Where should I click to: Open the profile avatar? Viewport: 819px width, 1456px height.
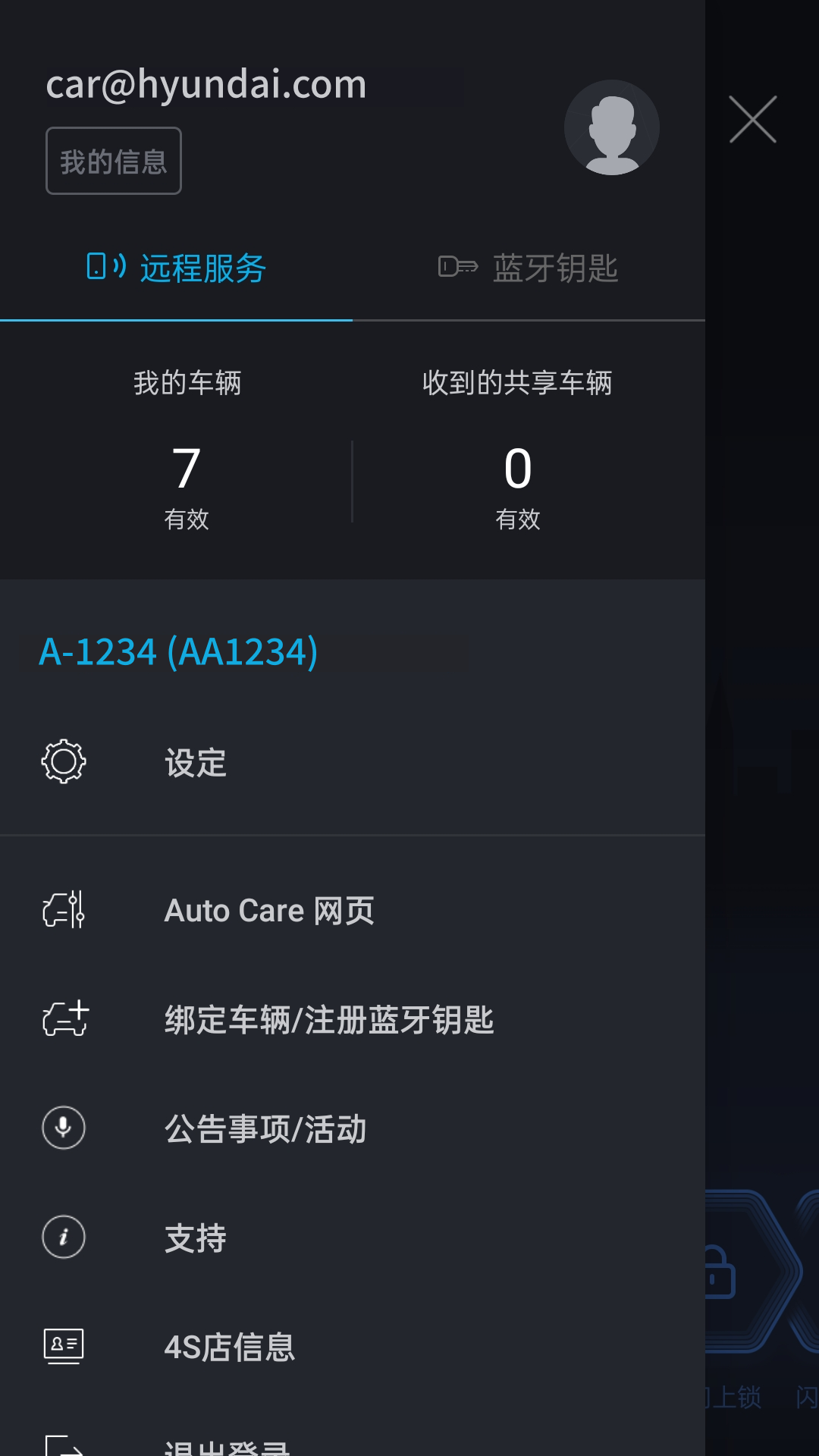point(612,127)
